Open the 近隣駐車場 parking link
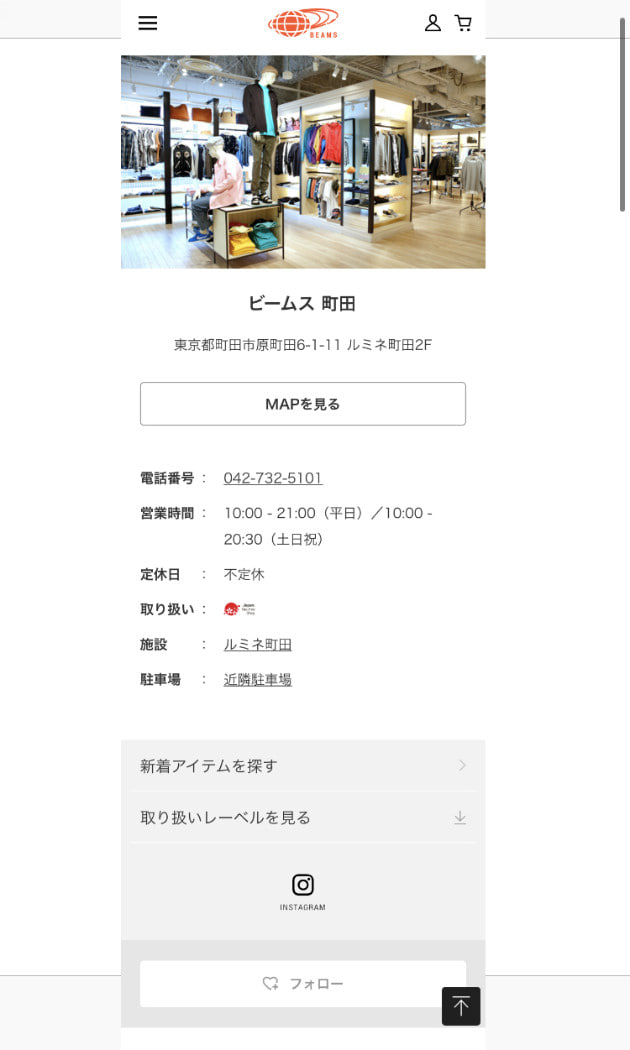630x1050 pixels. click(258, 679)
